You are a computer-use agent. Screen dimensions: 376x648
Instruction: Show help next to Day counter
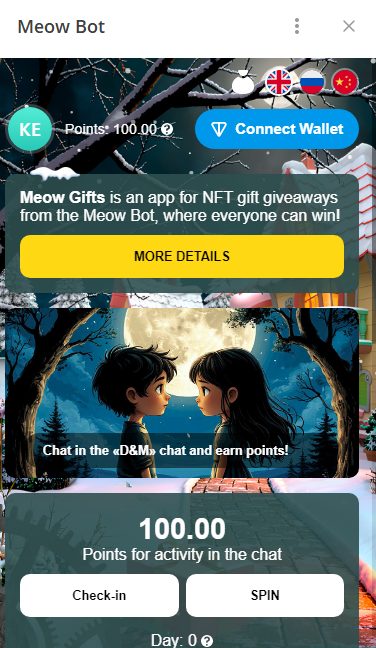tap(207, 641)
